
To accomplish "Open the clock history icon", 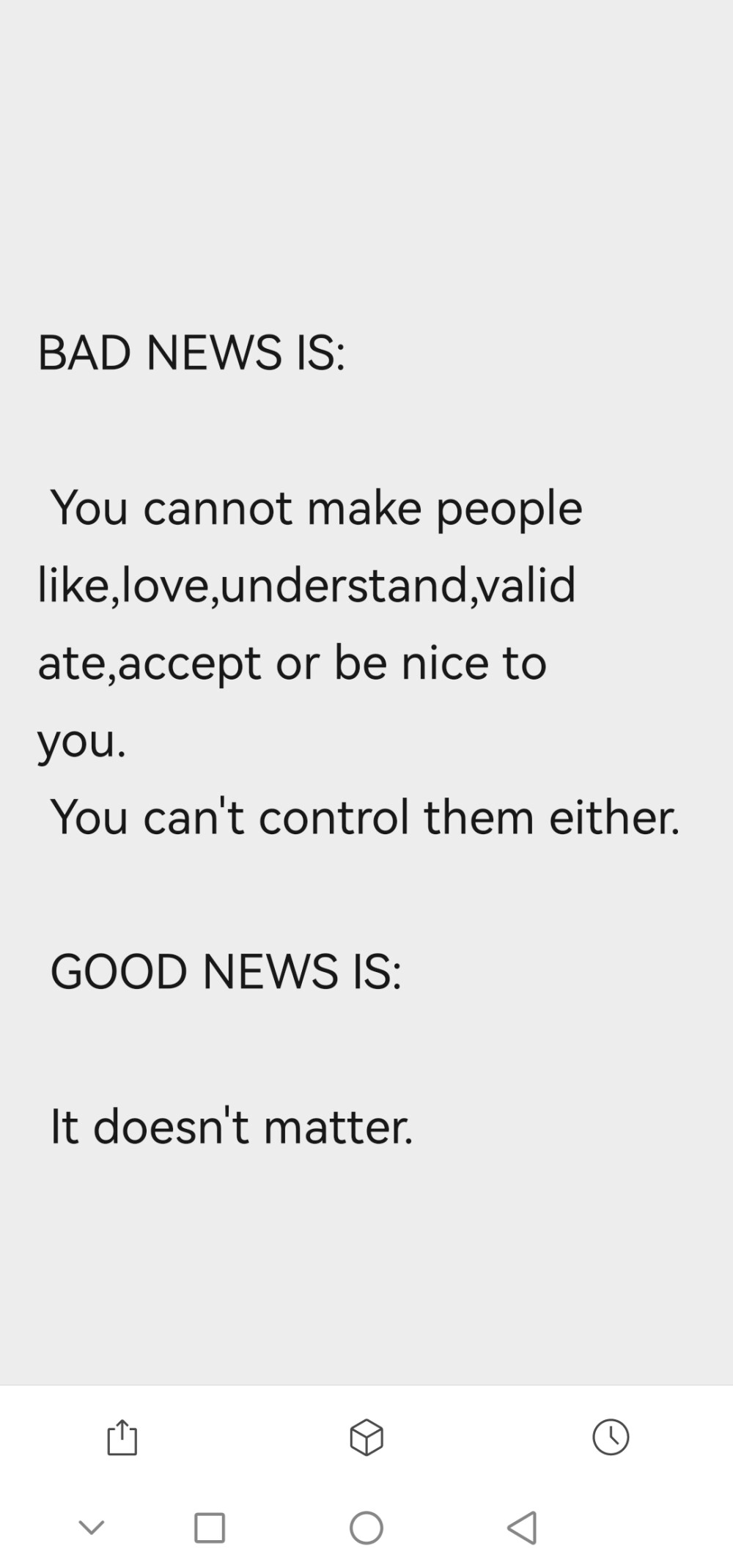I will [611, 1437].
